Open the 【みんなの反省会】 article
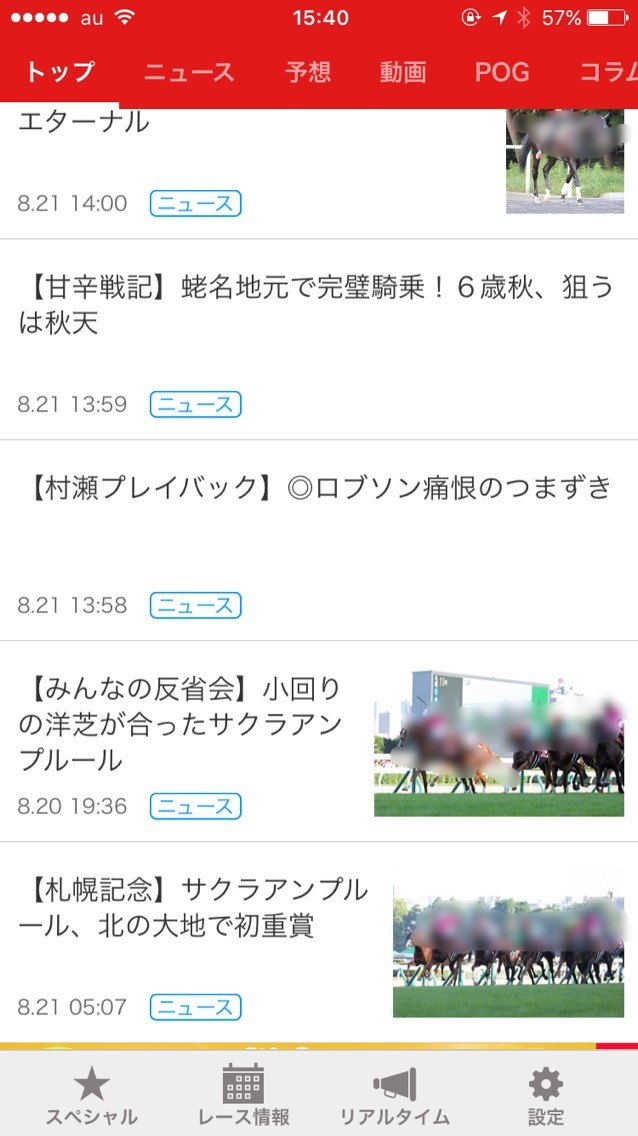The image size is (638, 1136). [190, 725]
